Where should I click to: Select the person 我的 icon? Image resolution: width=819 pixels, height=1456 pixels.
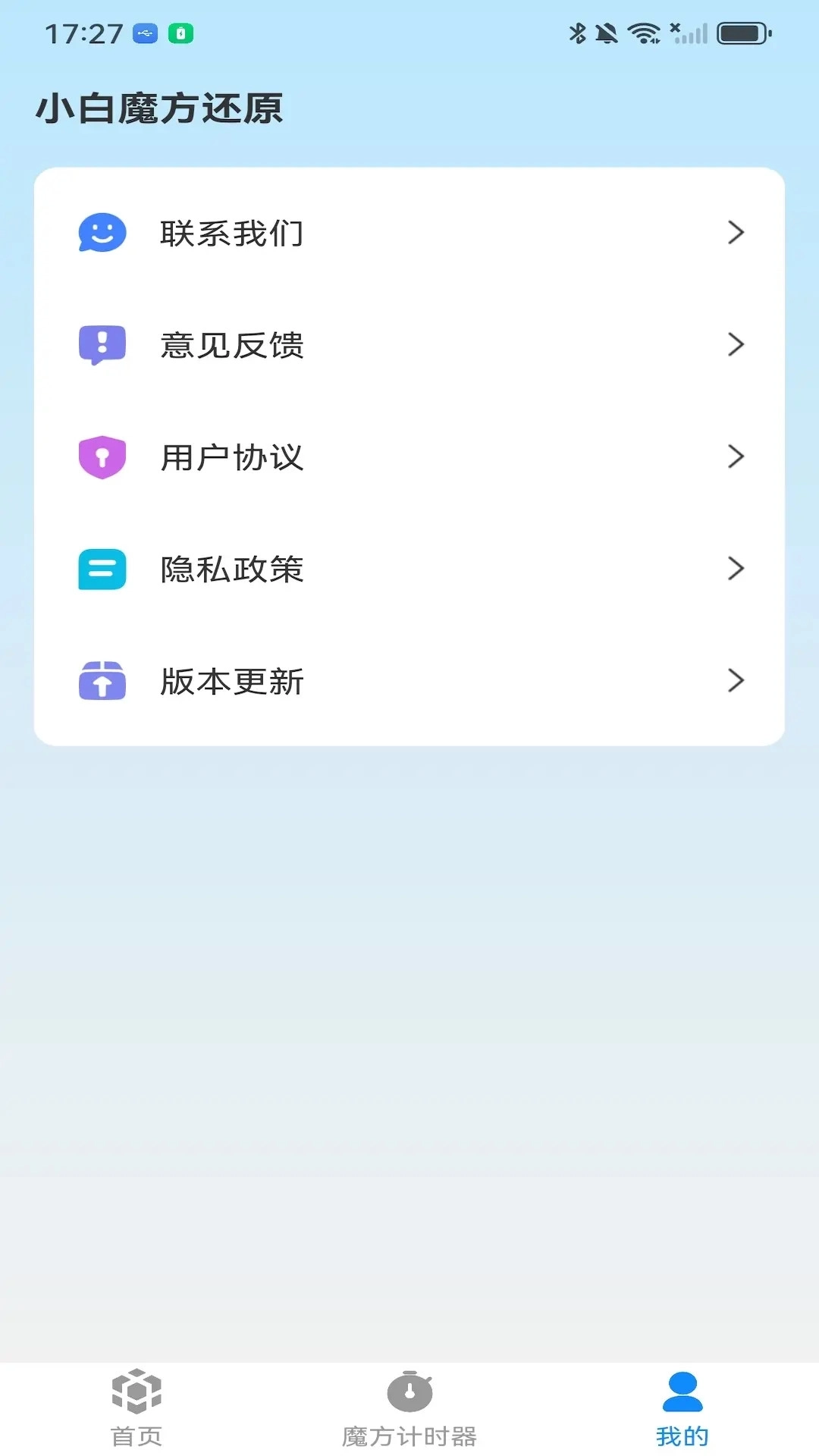click(681, 1395)
